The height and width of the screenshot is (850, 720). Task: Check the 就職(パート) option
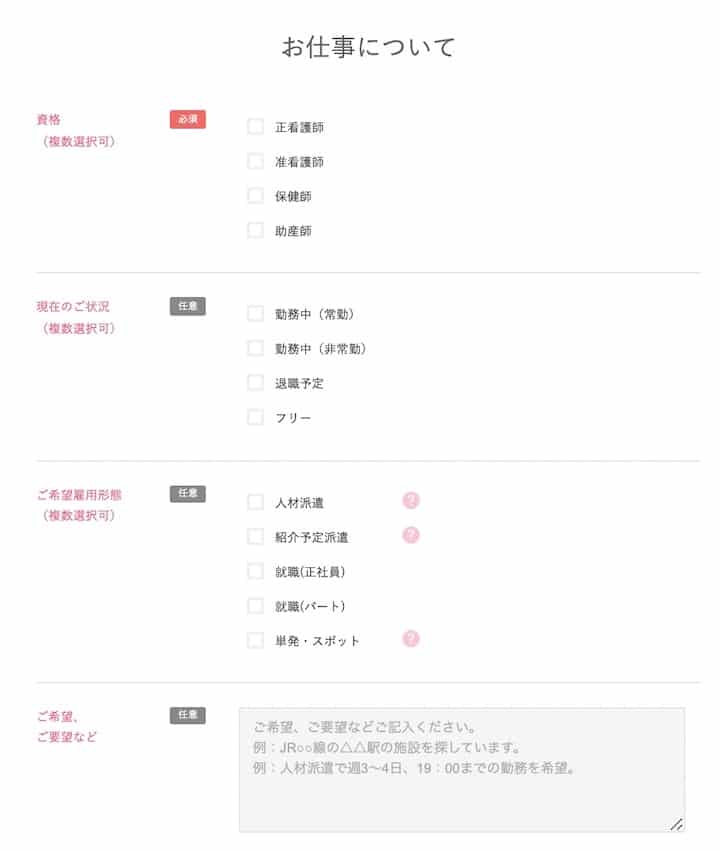click(256, 606)
